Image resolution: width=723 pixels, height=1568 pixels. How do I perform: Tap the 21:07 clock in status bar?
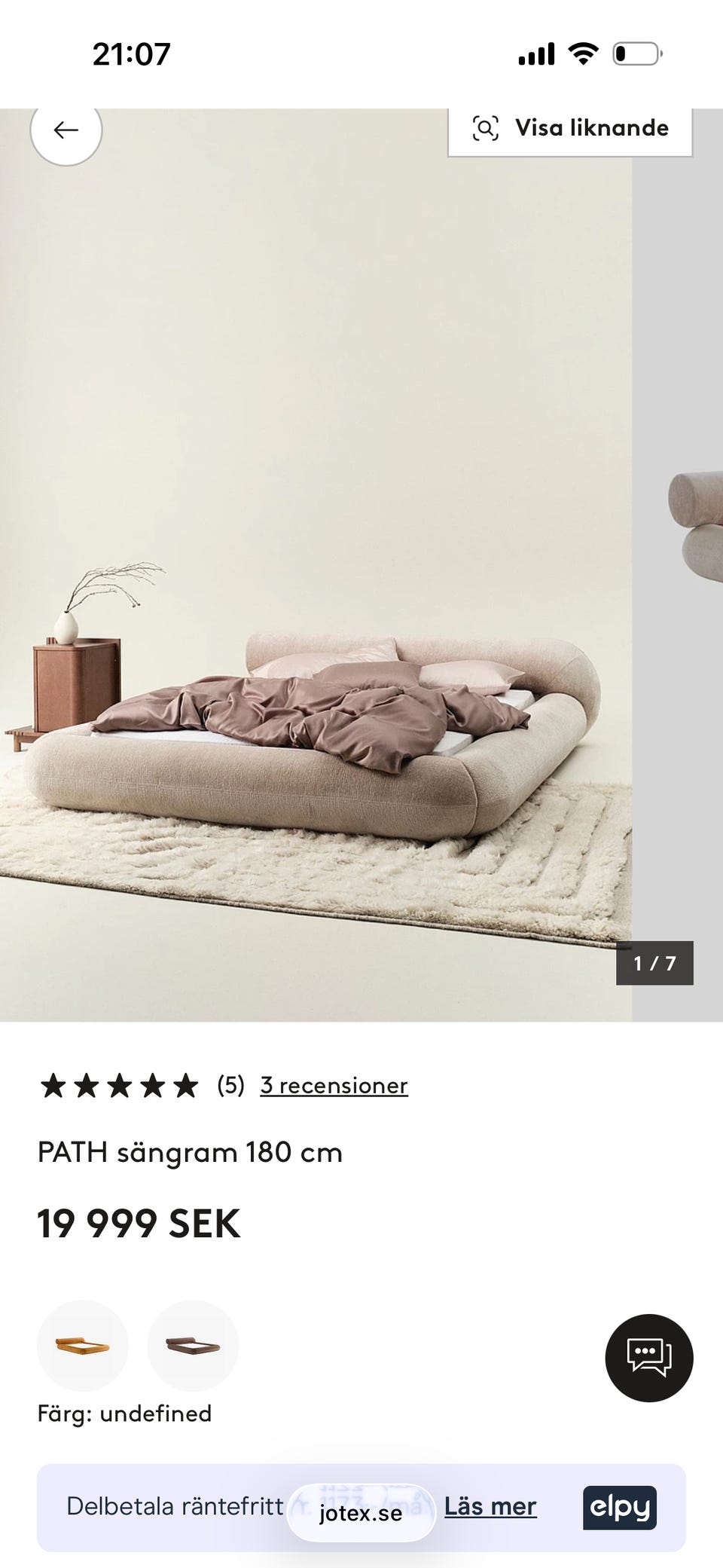133,52
